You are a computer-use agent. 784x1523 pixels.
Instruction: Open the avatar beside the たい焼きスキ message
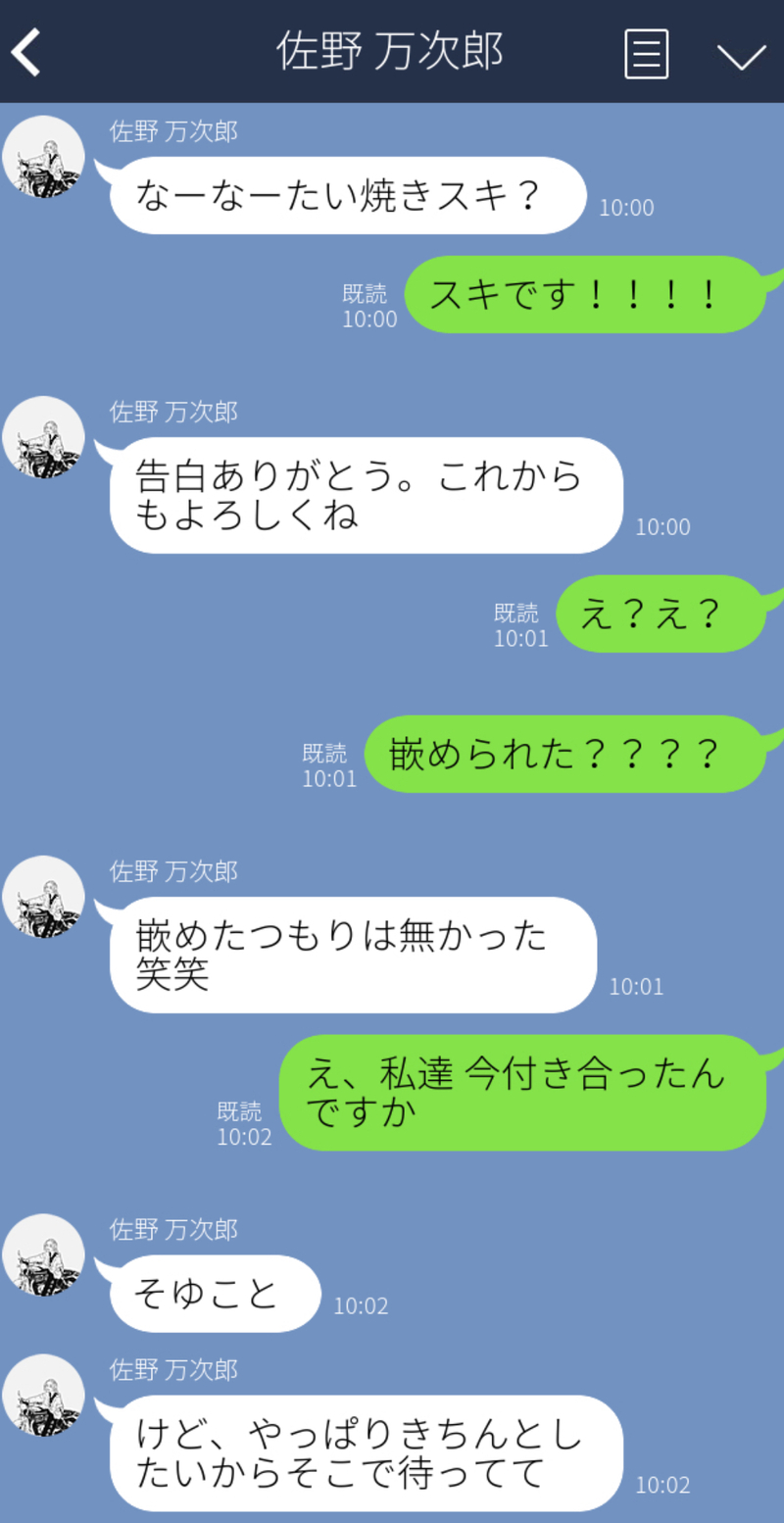43,157
